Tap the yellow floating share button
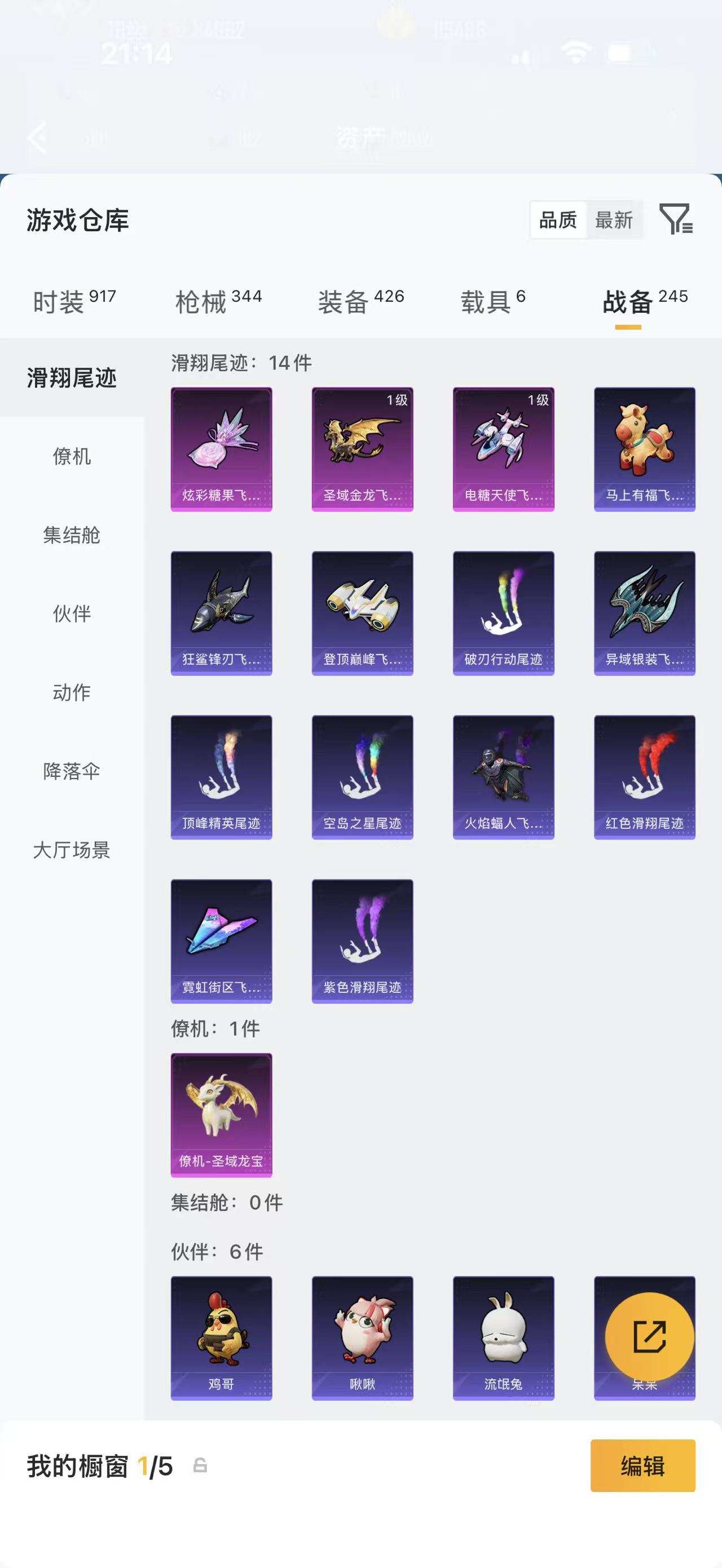The height and width of the screenshot is (1568, 722). (x=650, y=1336)
